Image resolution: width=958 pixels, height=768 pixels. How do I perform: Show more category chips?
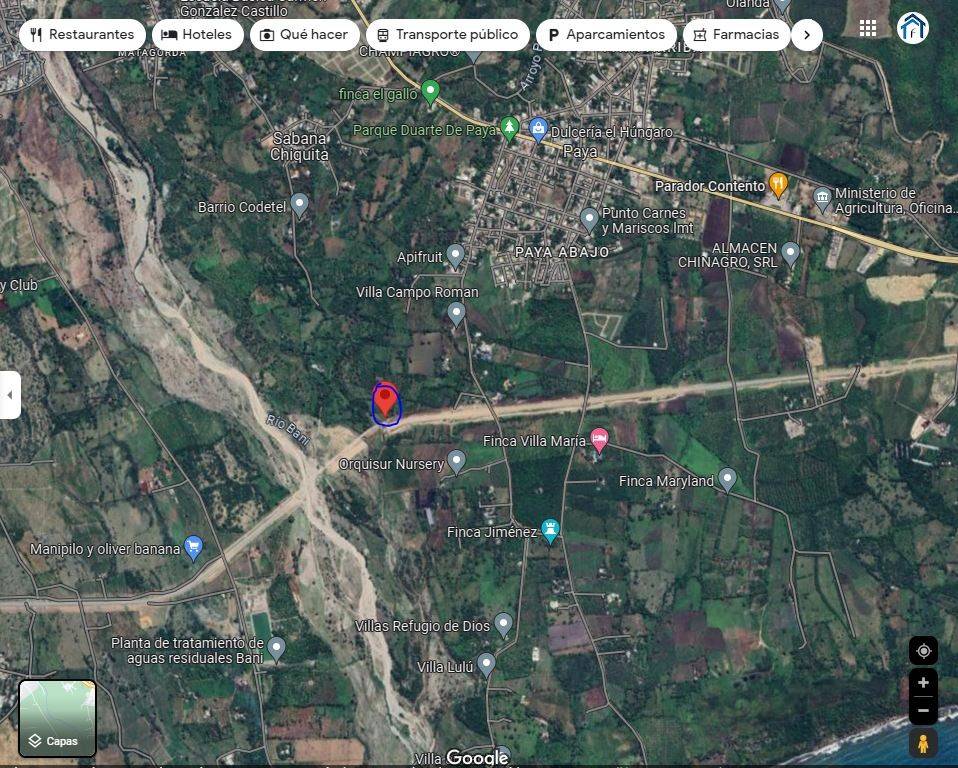point(807,35)
